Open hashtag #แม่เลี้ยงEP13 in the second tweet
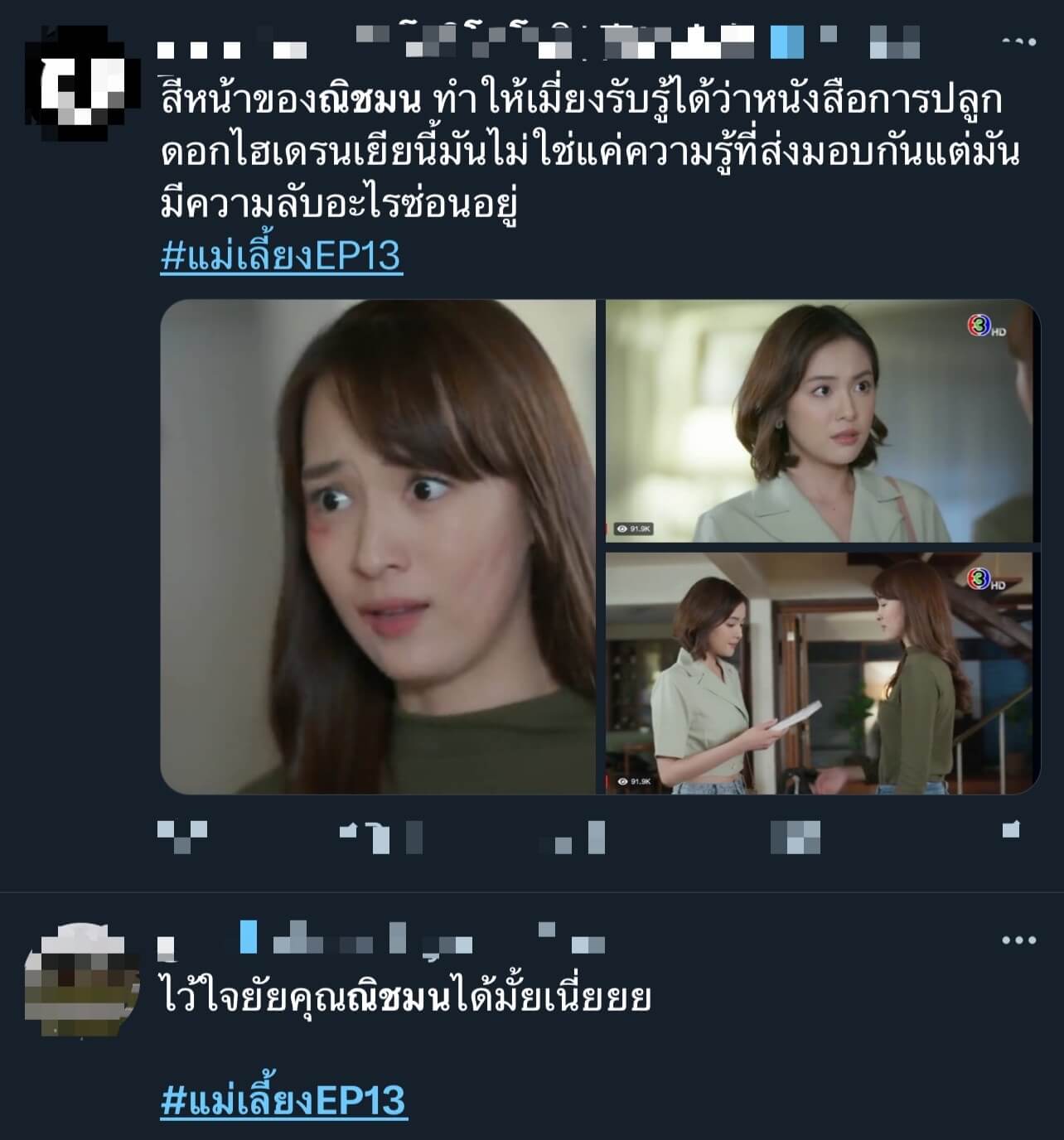Image resolution: width=1064 pixels, height=1140 pixels. click(283, 1101)
